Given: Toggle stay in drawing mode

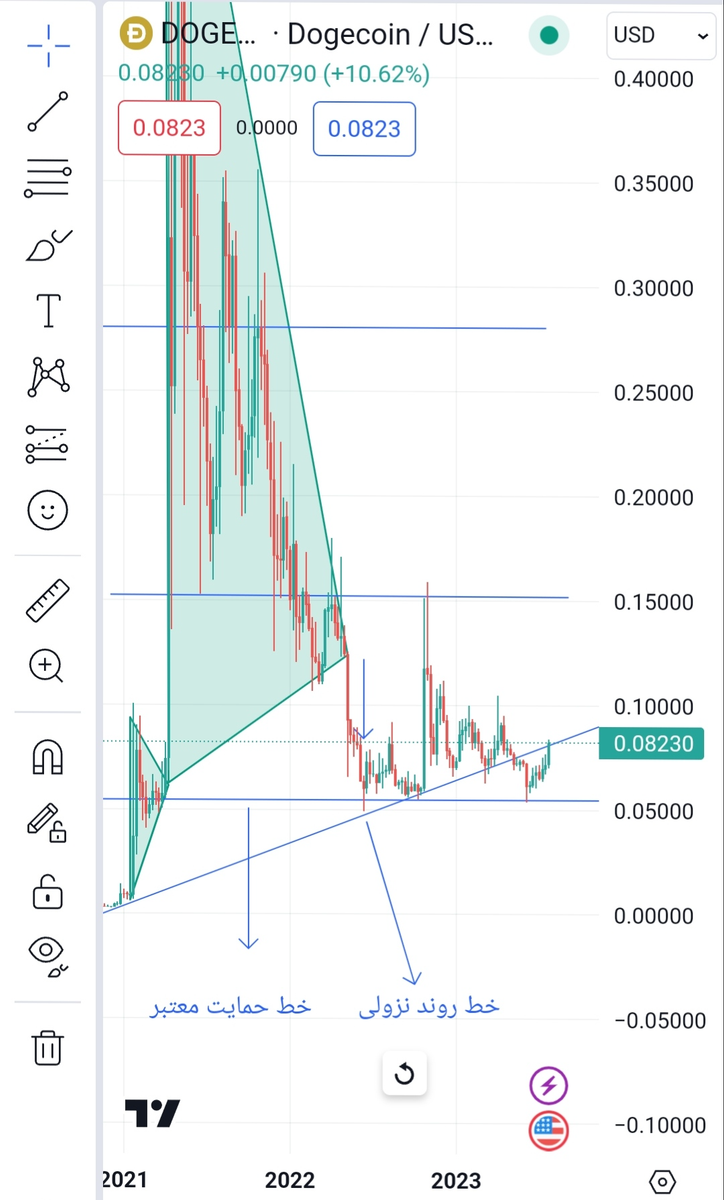Looking at the screenshot, I should pos(48,823).
